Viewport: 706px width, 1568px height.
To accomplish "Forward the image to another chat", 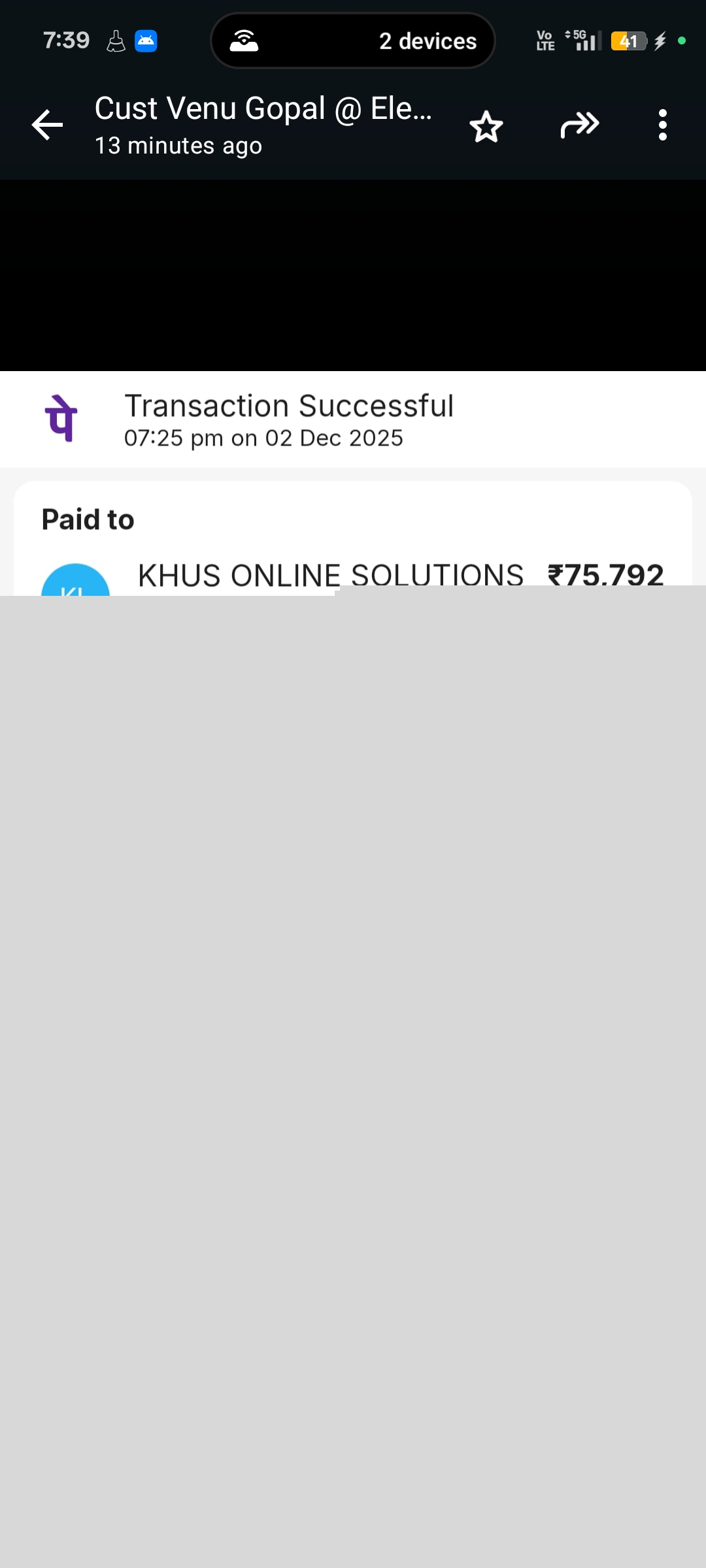I will (580, 125).
